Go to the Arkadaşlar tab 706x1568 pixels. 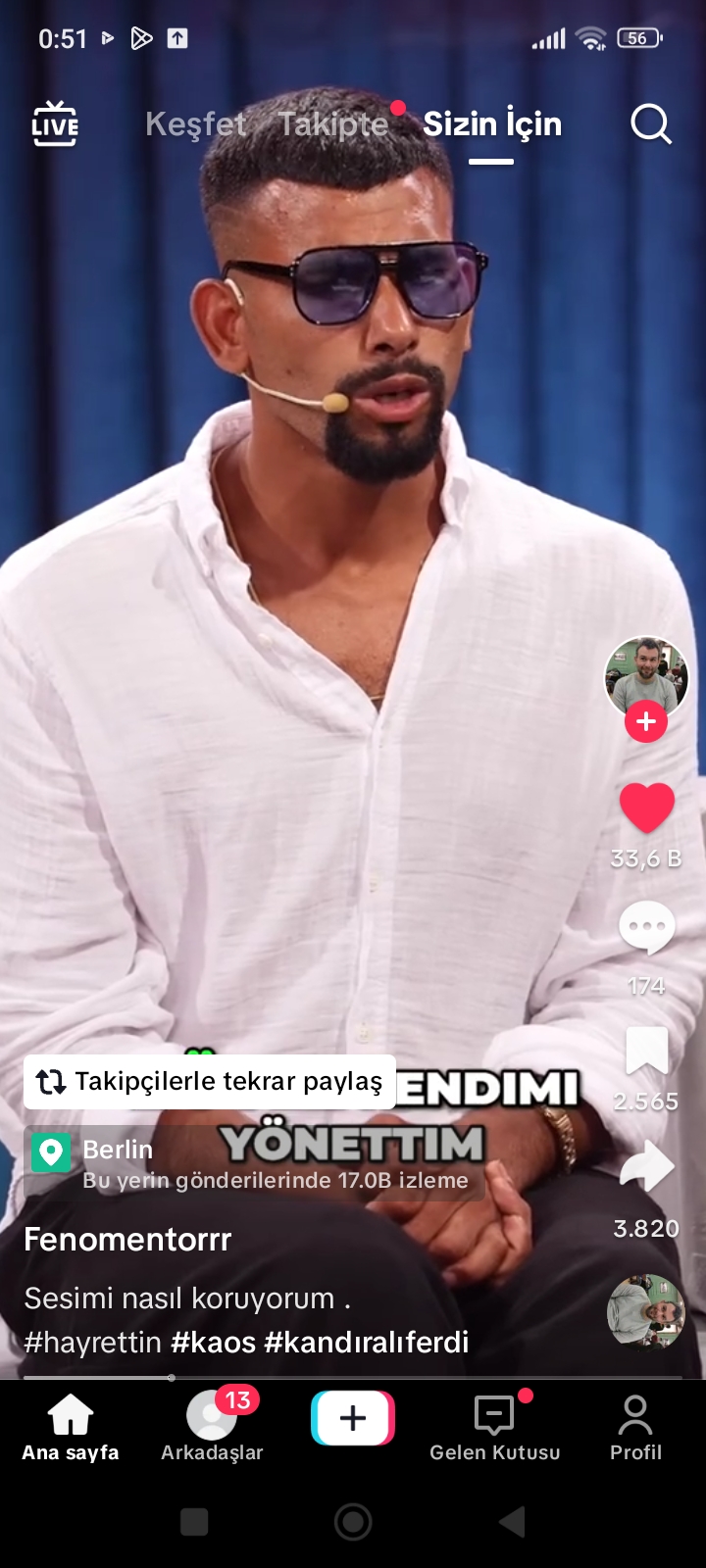pos(212,1427)
